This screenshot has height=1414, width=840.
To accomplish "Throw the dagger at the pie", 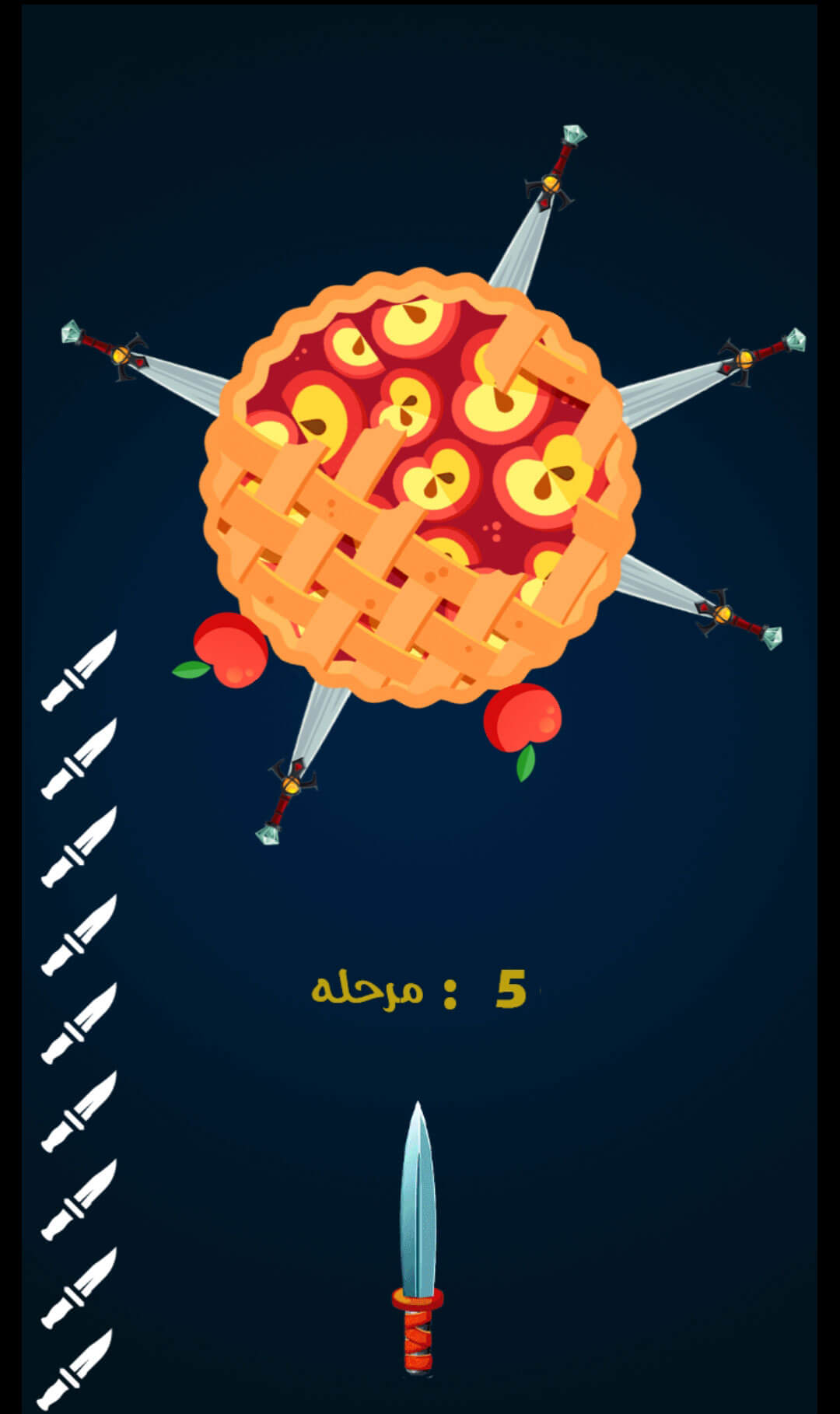I will (418, 1237).
